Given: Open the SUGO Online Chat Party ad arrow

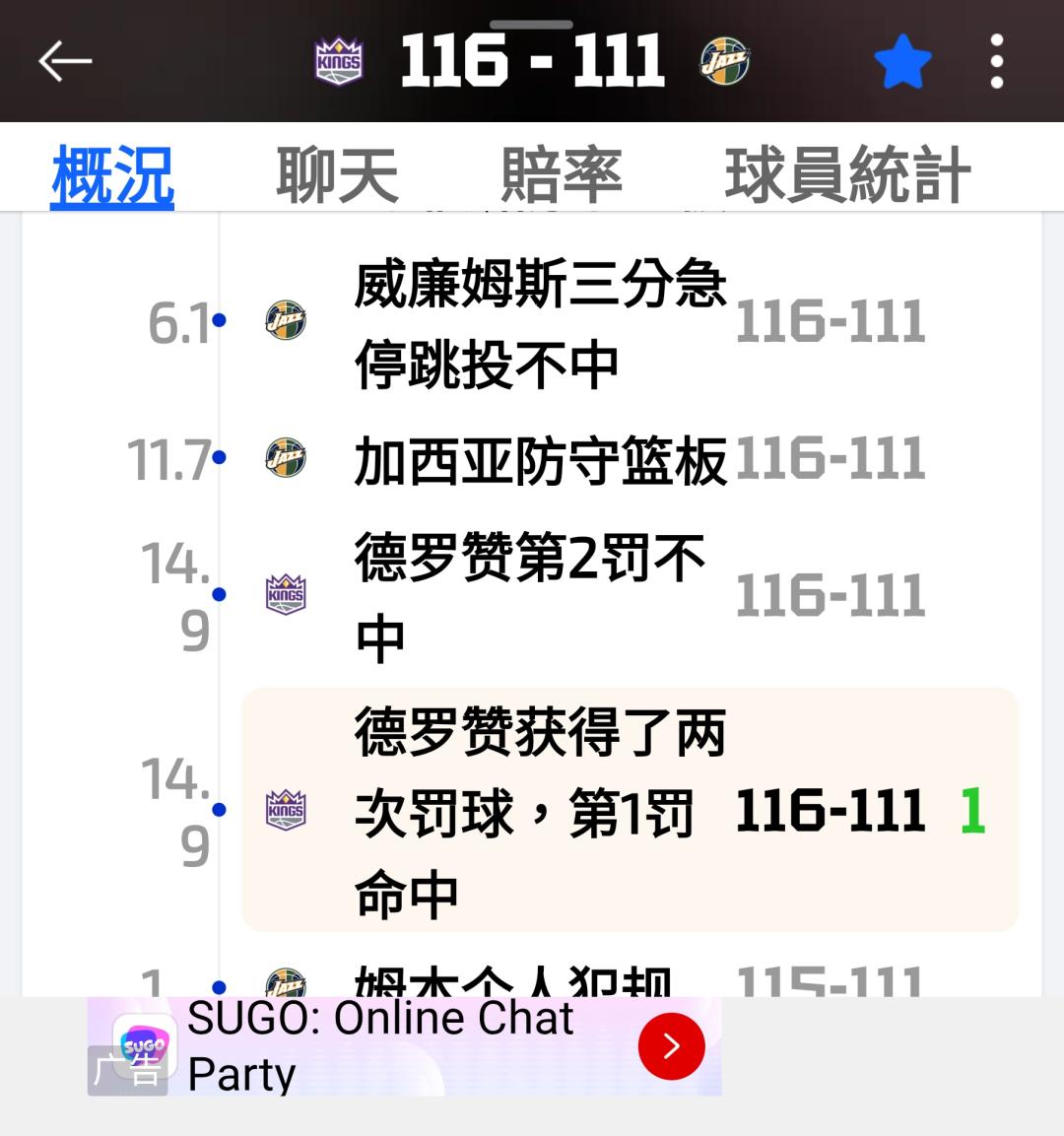Looking at the screenshot, I should [x=672, y=1045].
